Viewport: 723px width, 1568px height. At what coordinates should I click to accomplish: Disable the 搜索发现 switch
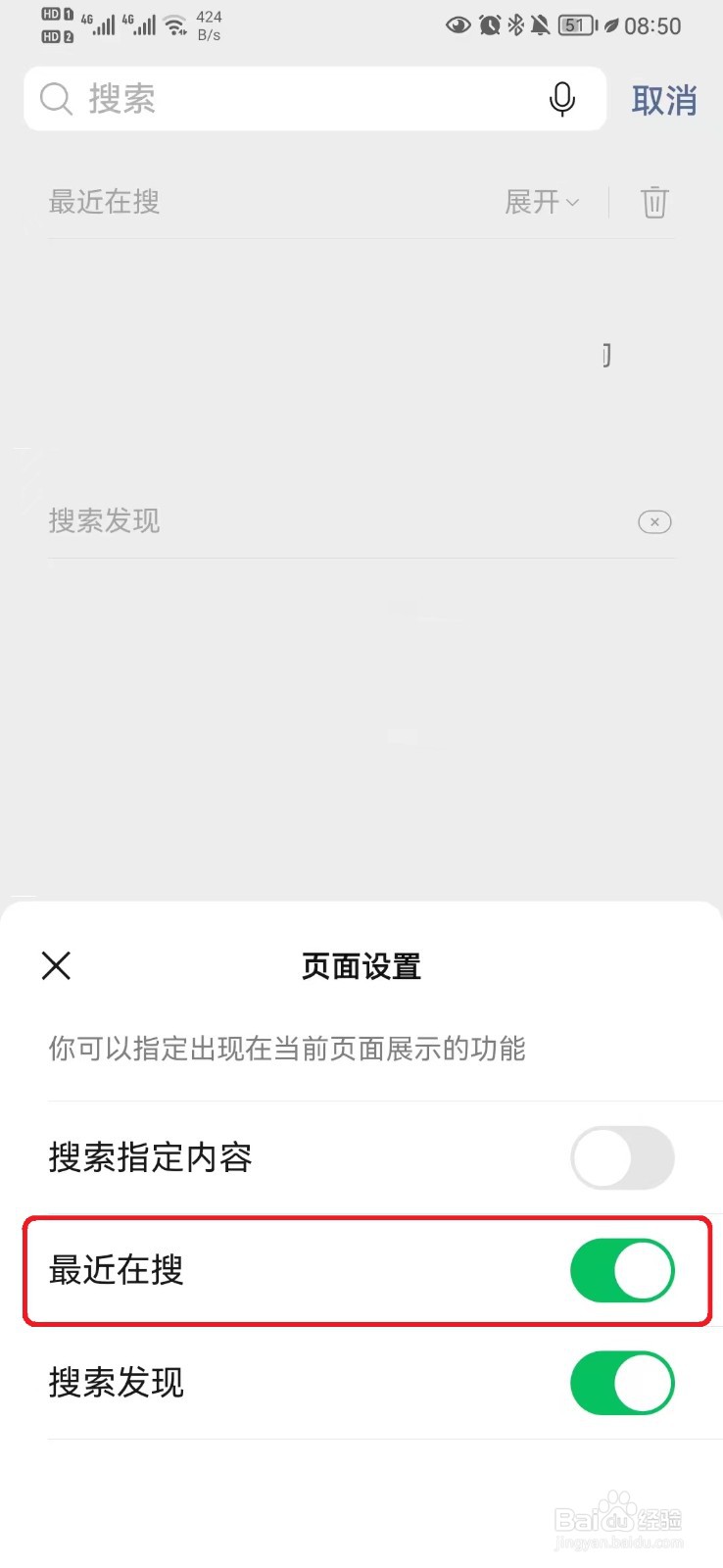tap(622, 1384)
